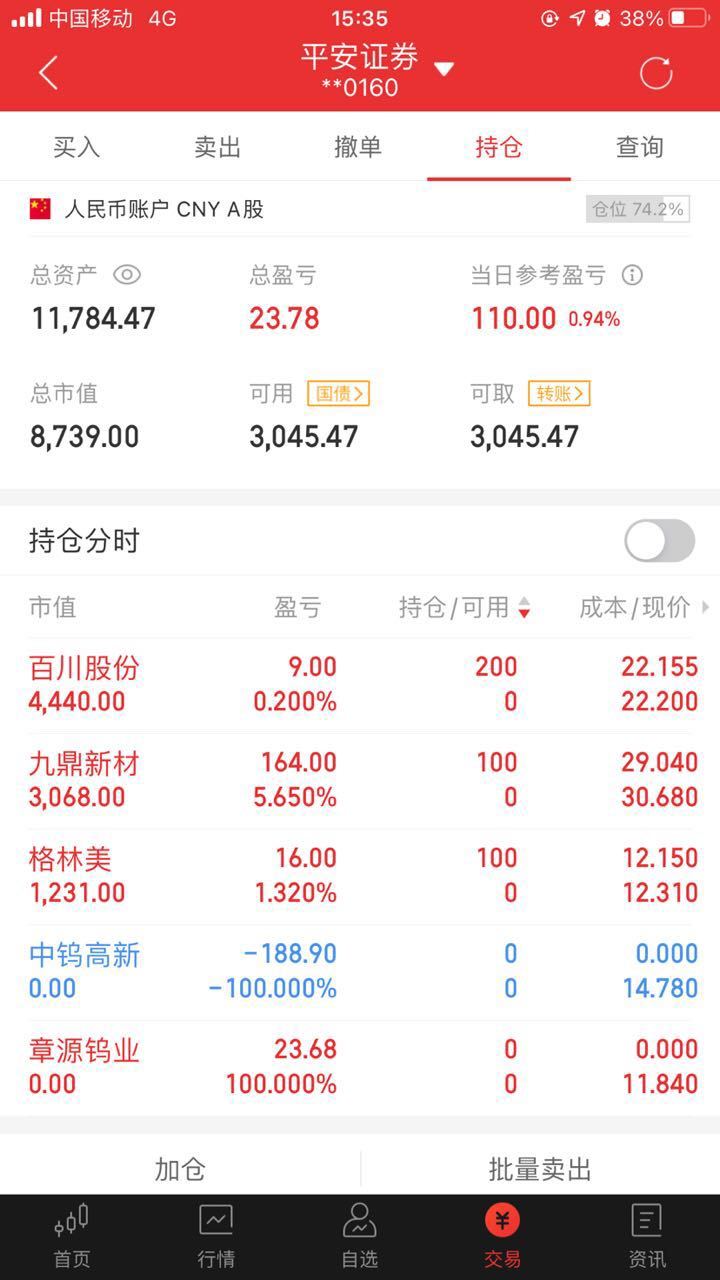The height and width of the screenshot is (1280, 720).
Task: Tap the 转账 button
Action: click(559, 394)
